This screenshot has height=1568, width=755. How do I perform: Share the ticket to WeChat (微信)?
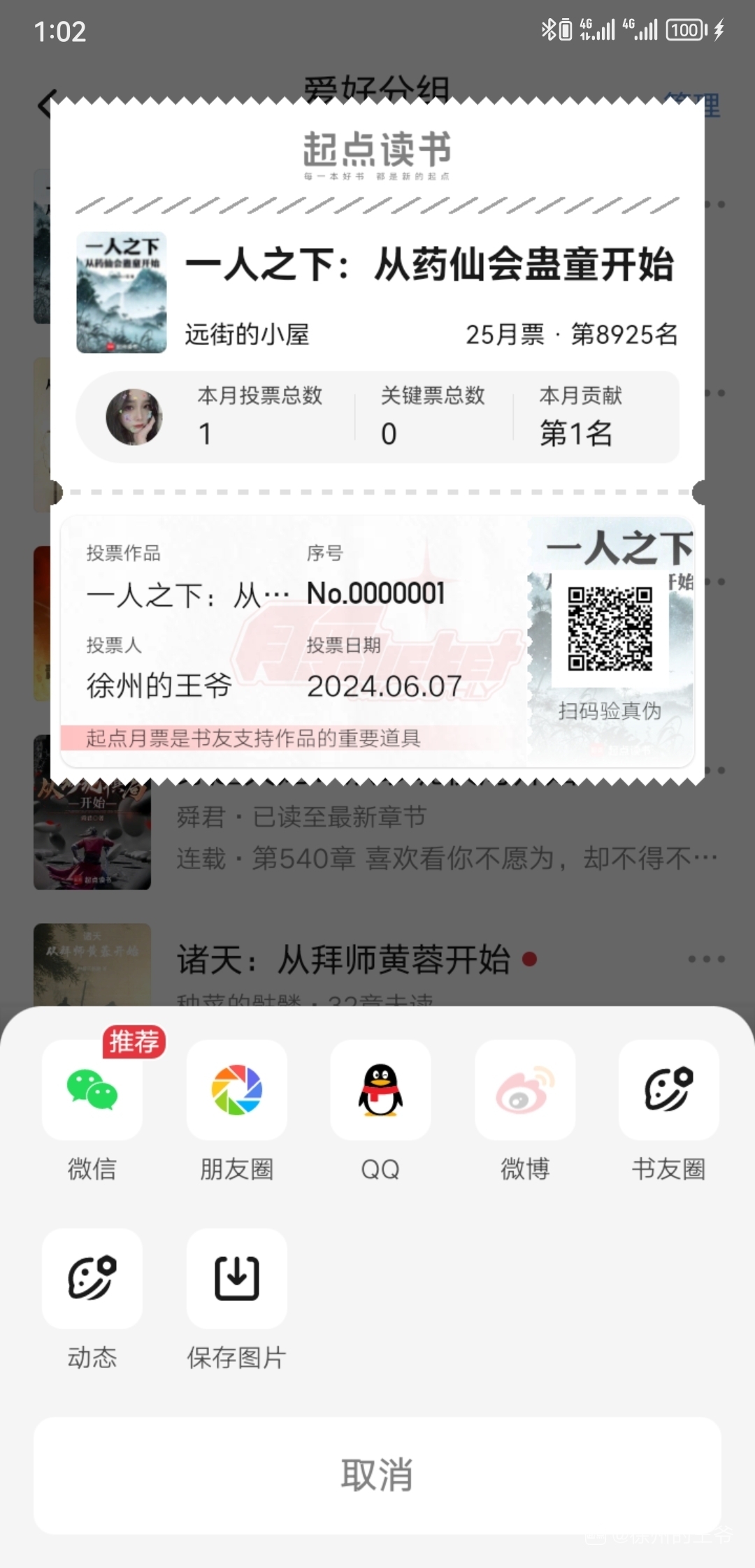click(x=92, y=1090)
